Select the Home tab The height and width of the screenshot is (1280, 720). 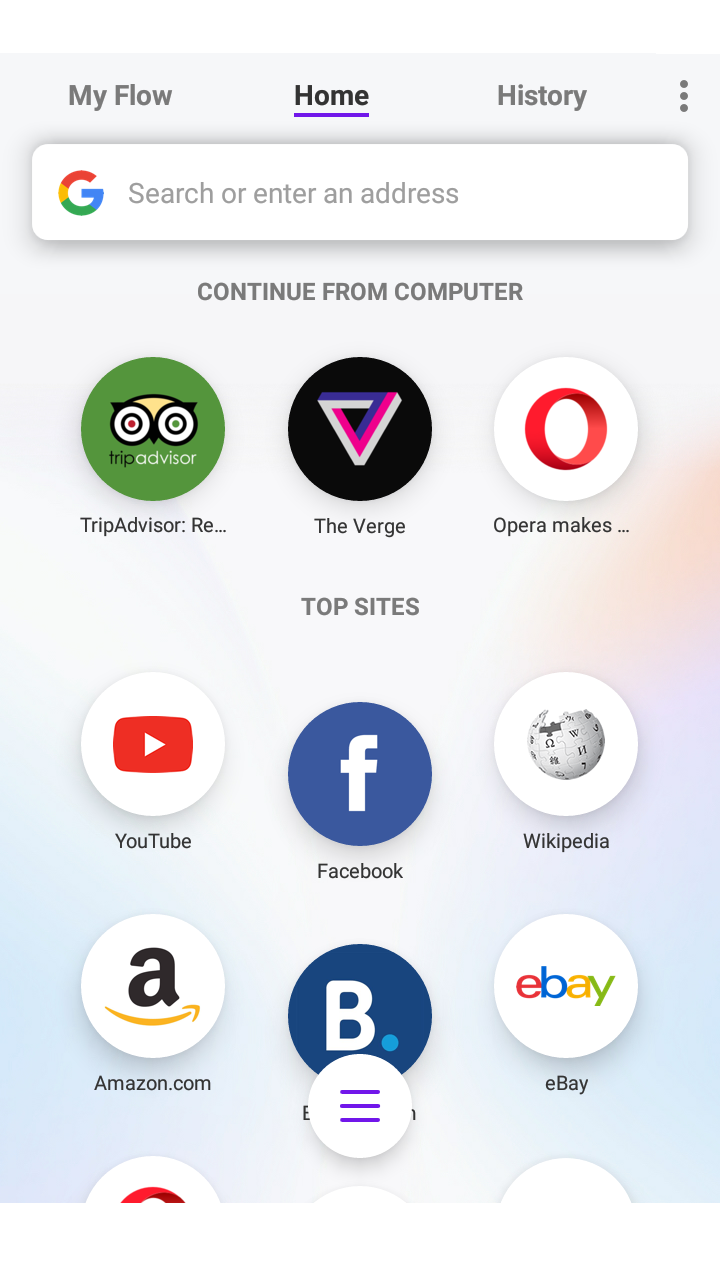coord(331,96)
